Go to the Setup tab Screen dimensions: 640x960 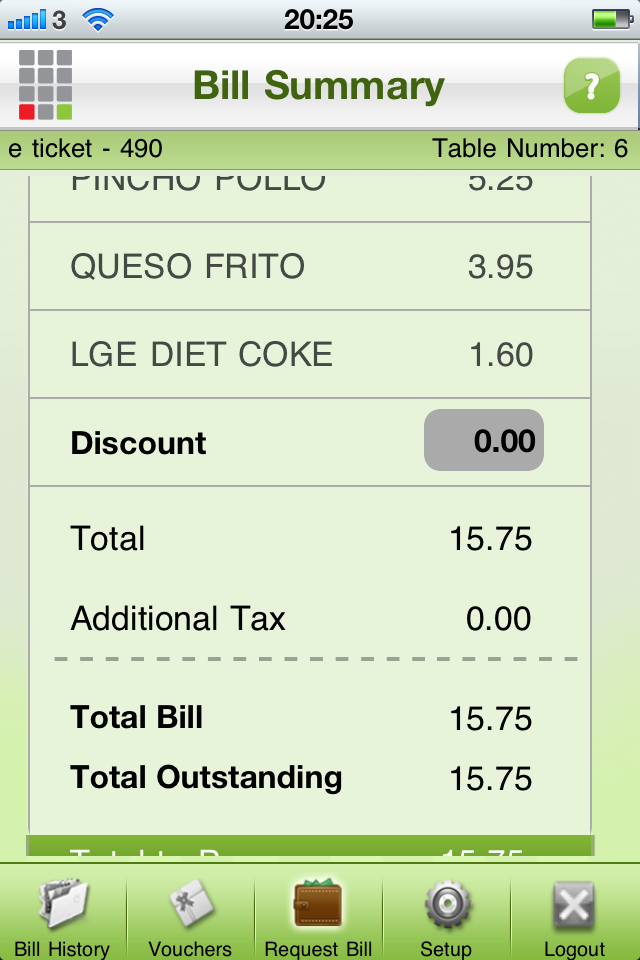[x=446, y=915]
